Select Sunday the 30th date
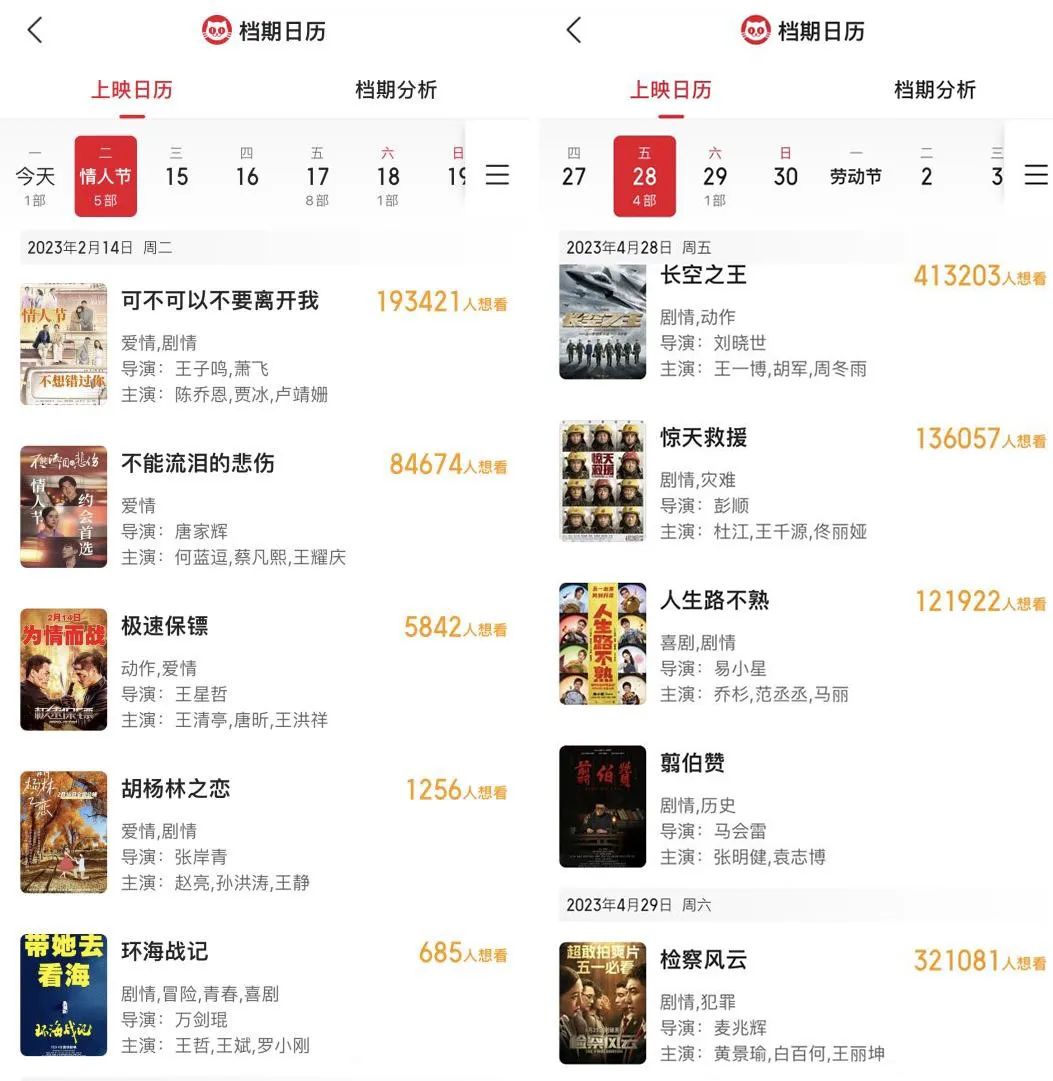The height and width of the screenshot is (1081, 1053). point(786,177)
